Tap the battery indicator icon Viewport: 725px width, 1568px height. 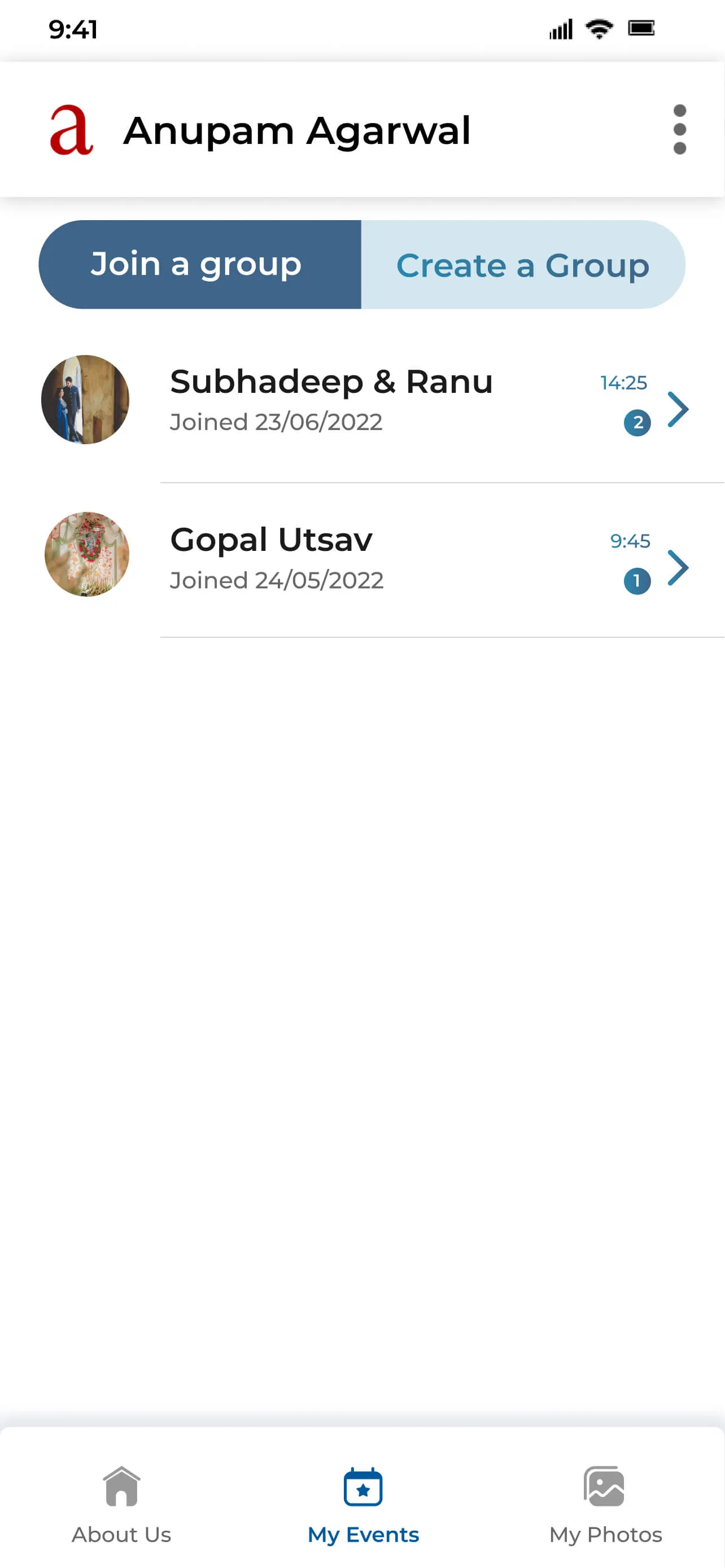point(641,28)
